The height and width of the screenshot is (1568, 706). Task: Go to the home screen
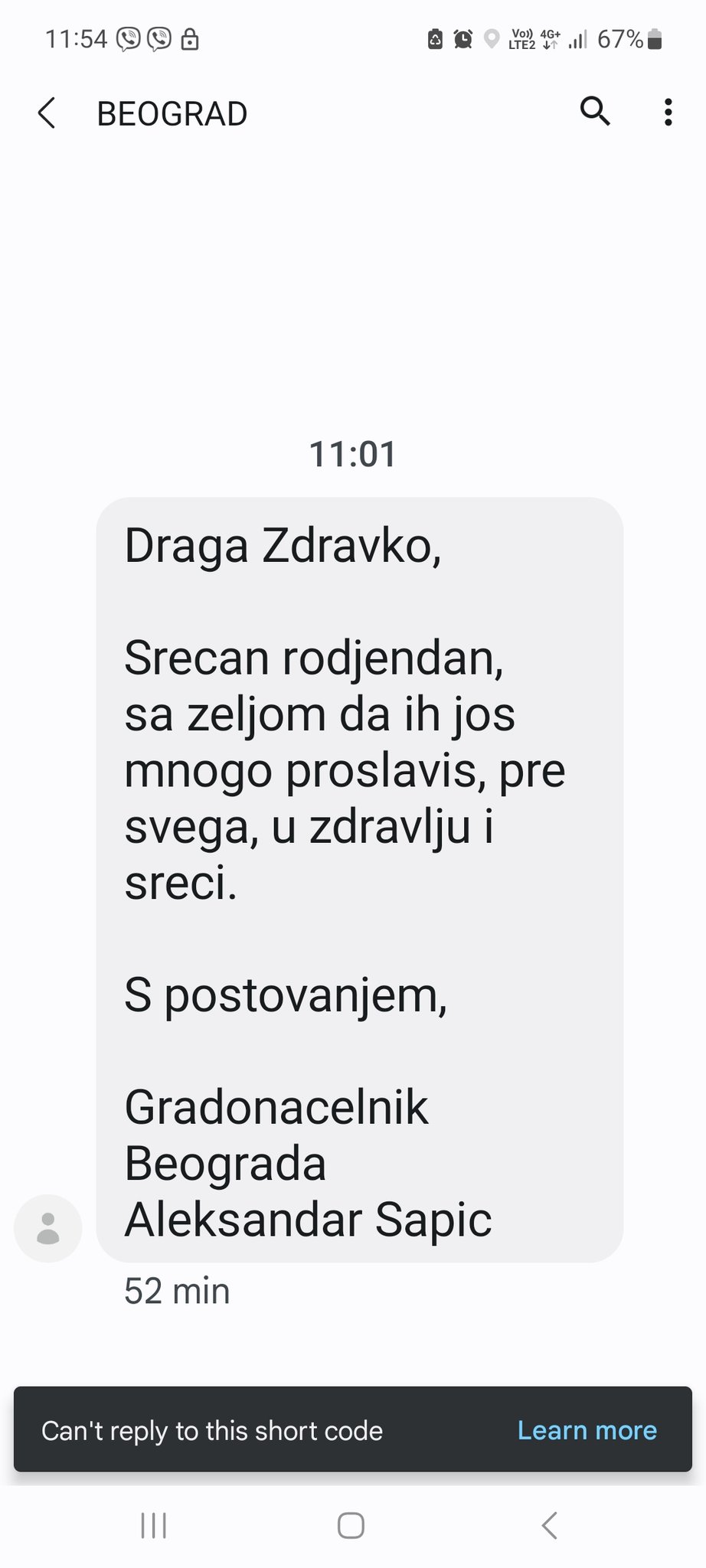tap(351, 1525)
